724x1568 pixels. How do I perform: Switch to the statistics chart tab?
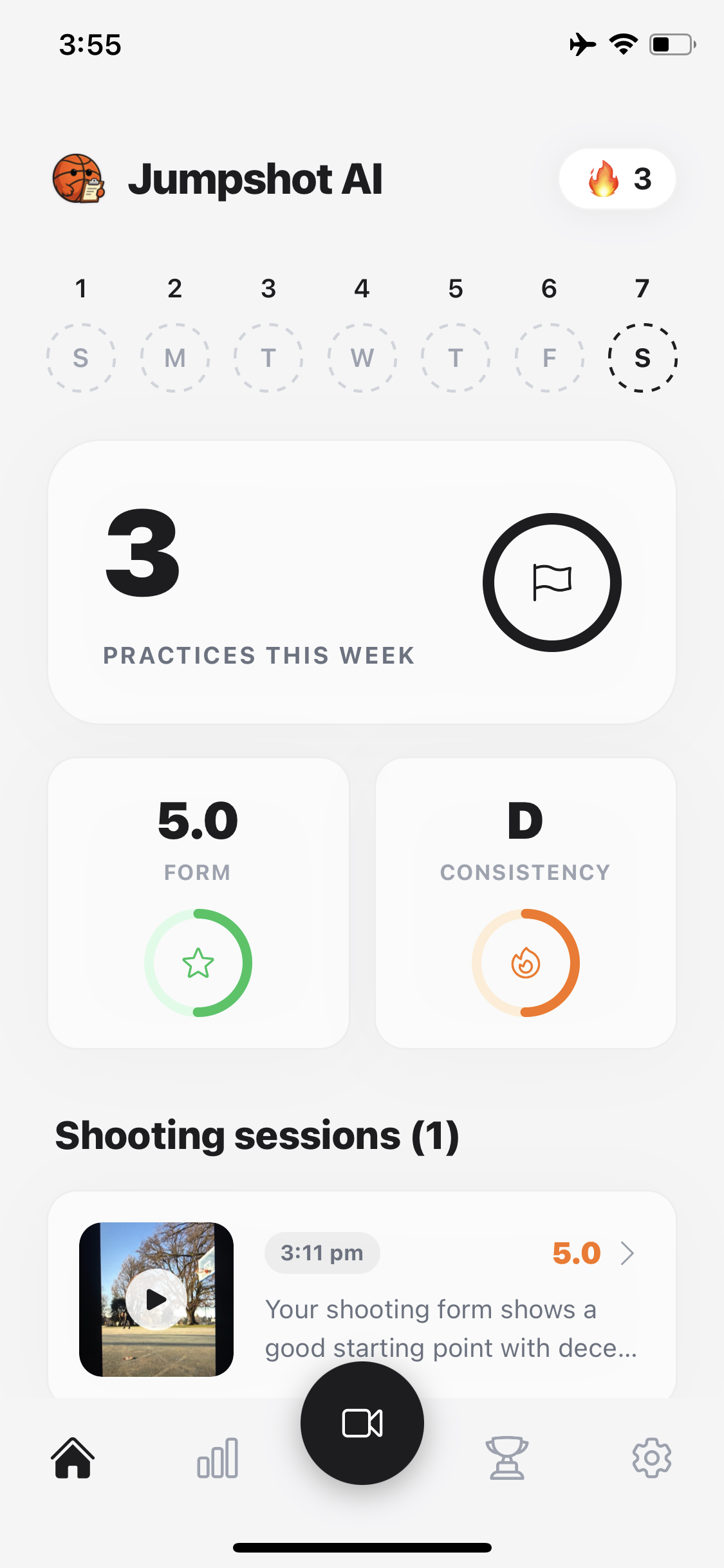tap(218, 1458)
